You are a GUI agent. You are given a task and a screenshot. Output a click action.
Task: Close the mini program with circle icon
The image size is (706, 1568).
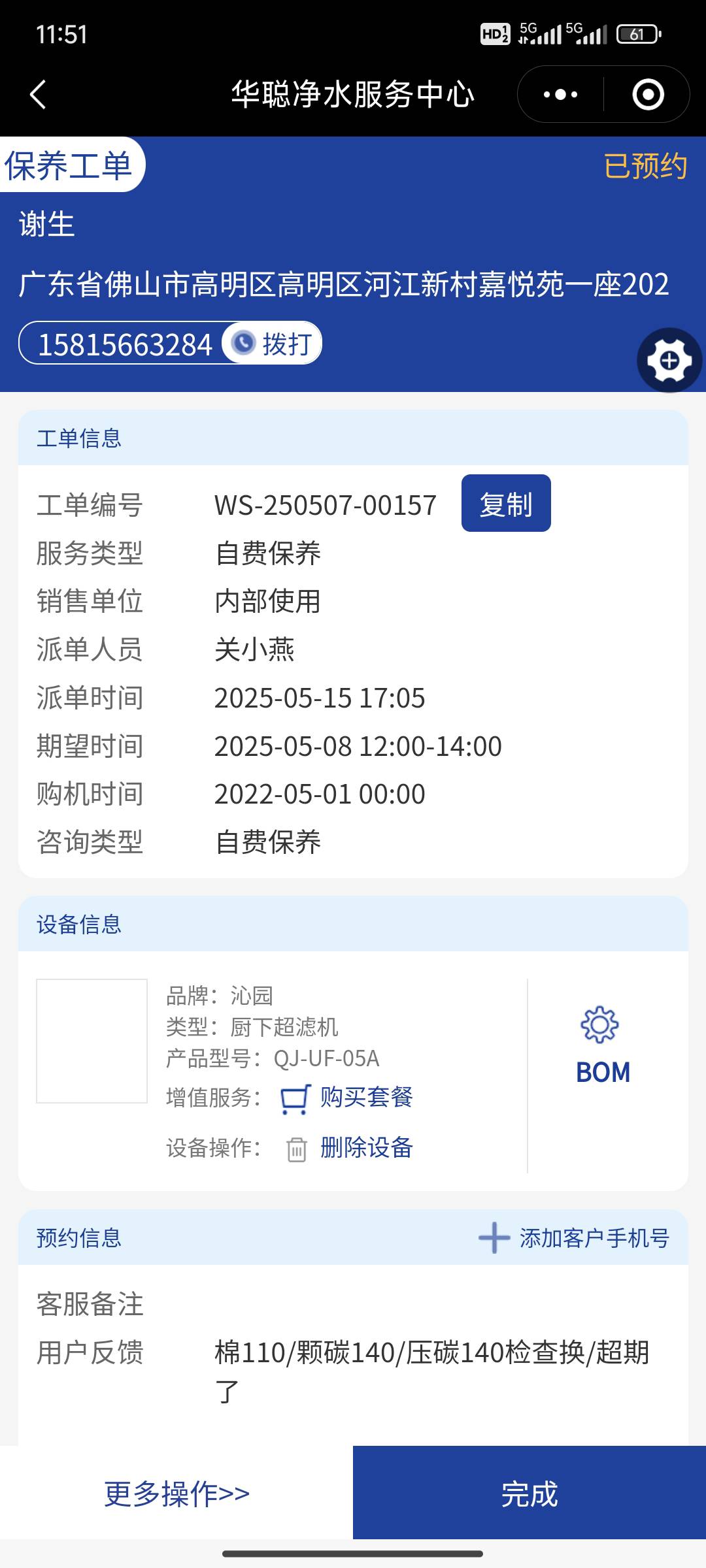point(648,95)
